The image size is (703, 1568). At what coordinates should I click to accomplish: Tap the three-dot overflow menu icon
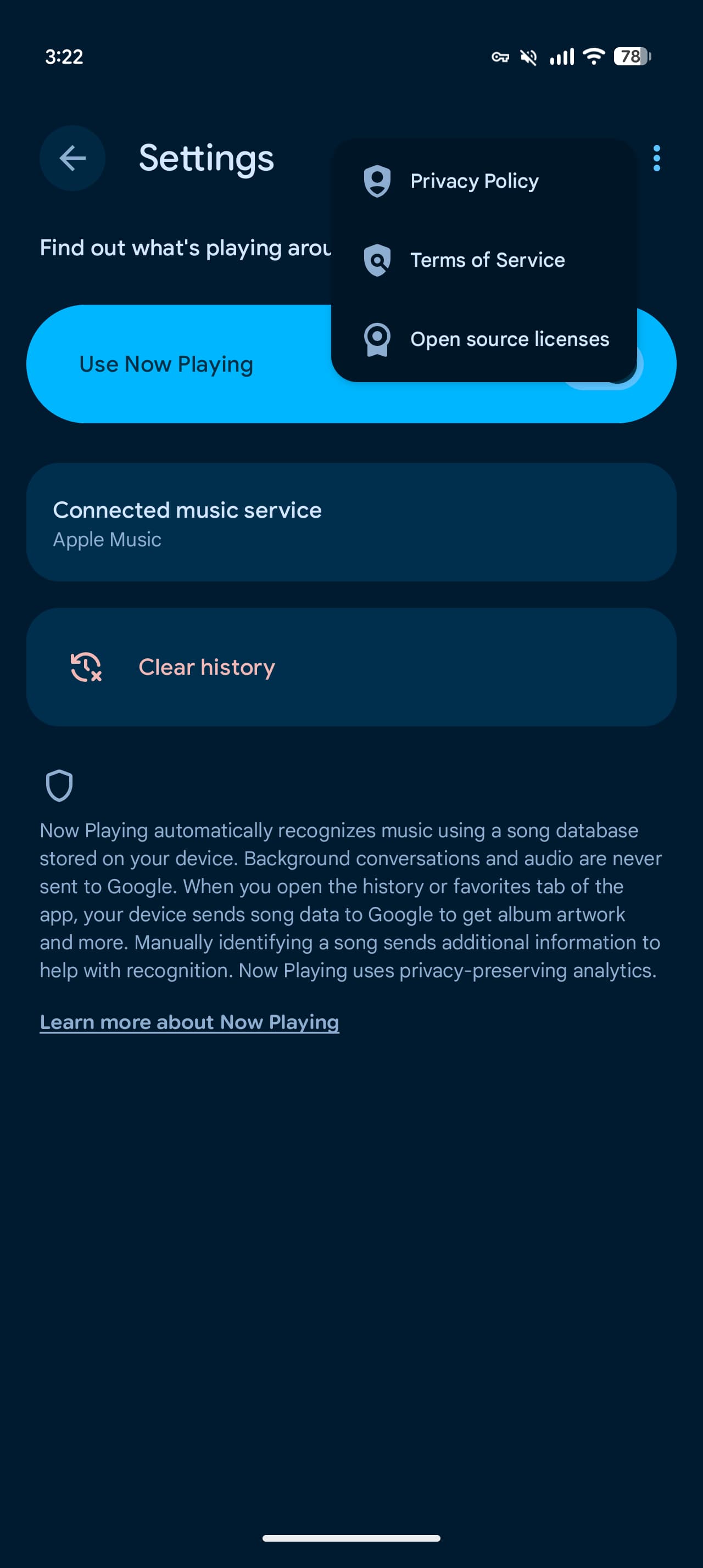point(656,158)
